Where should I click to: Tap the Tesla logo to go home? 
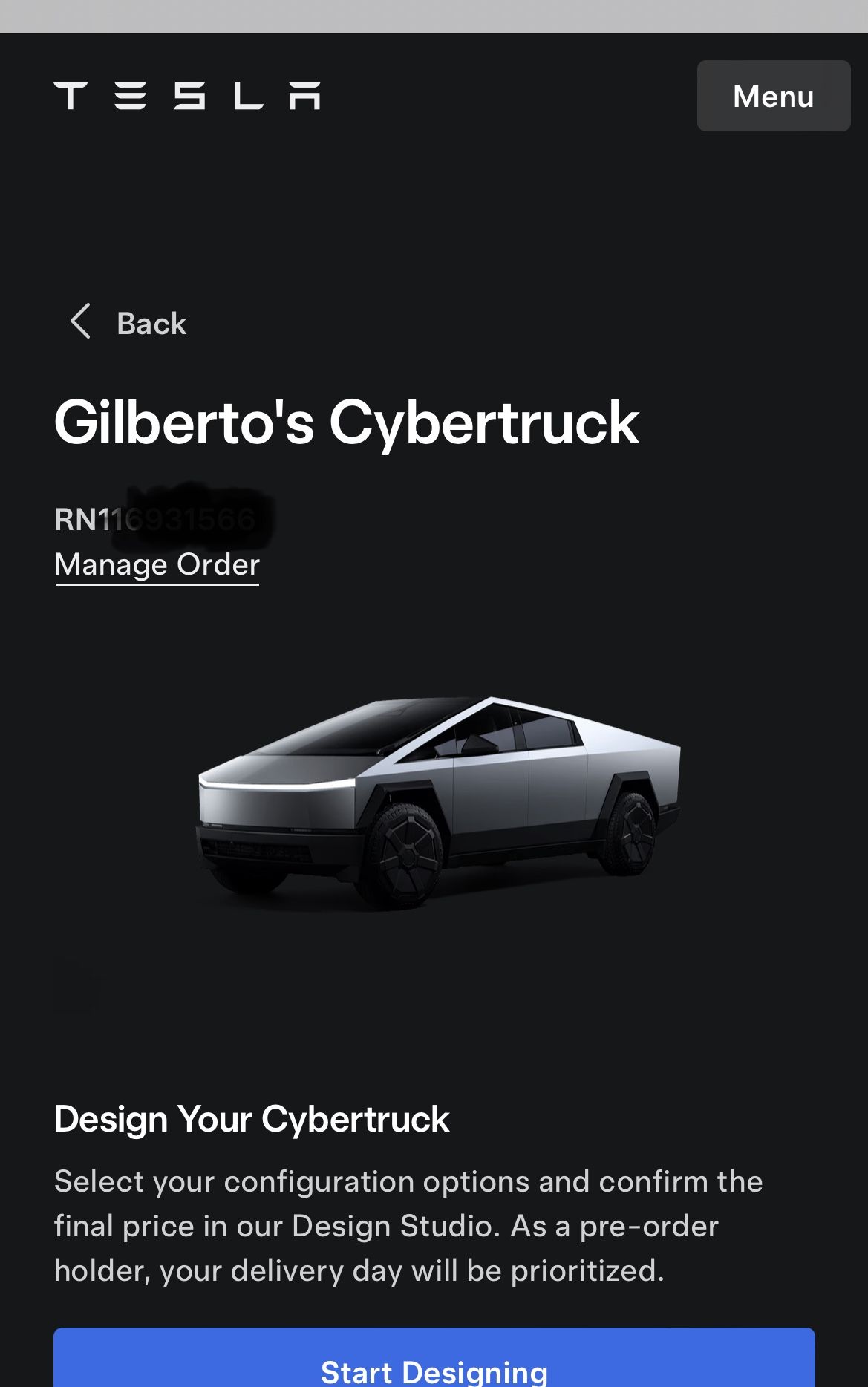[187, 96]
